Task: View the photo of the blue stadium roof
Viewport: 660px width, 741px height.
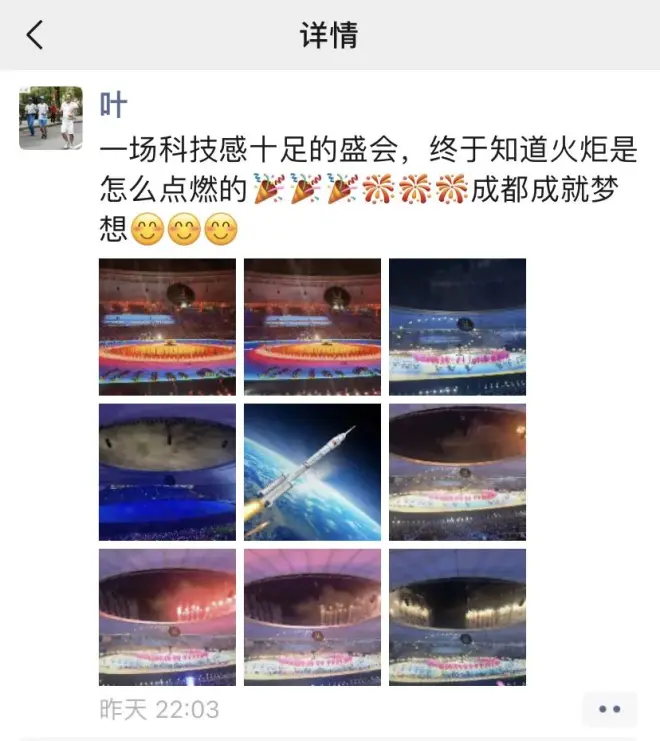Action: (x=167, y=472)
